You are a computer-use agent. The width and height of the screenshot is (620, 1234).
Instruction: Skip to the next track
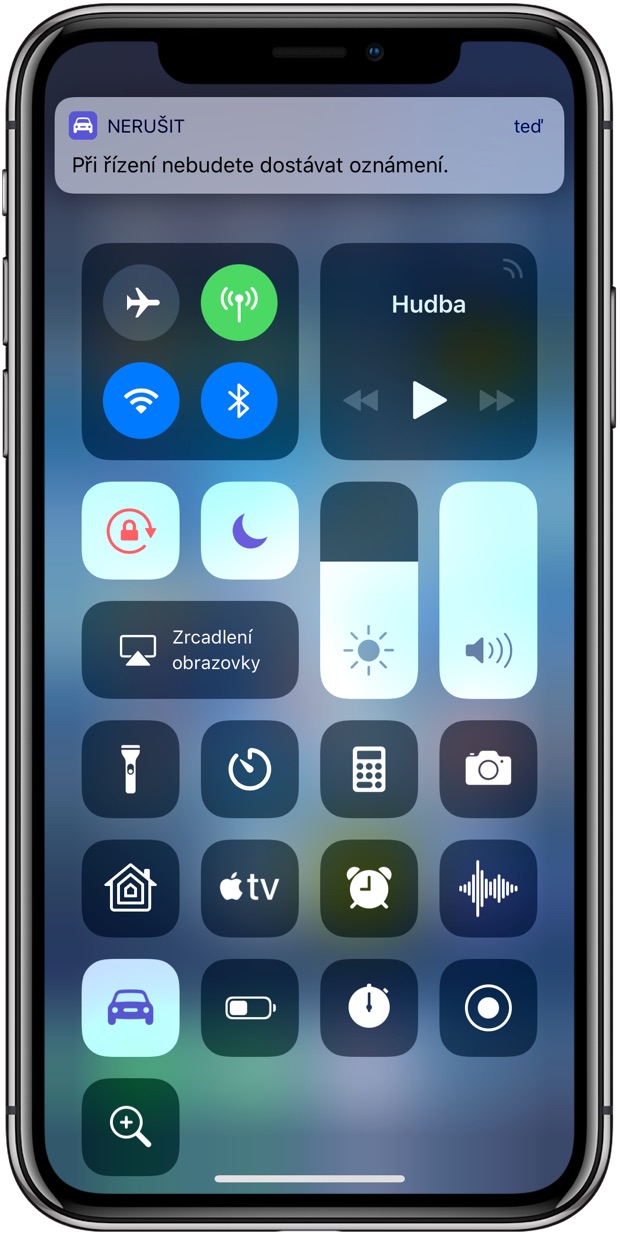click(x=496, y=401)
